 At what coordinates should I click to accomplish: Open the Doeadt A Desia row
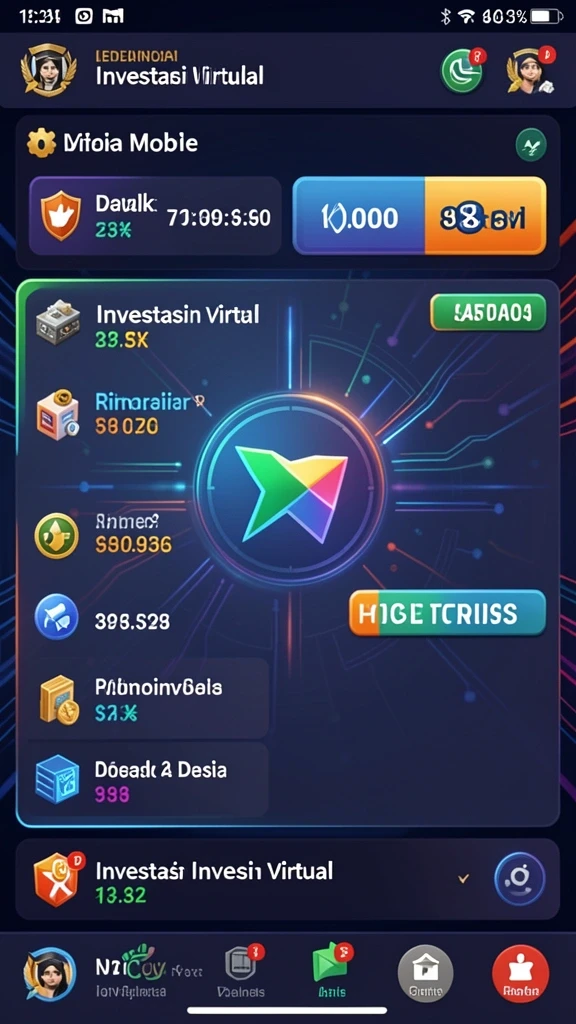(x=148, y=782)
